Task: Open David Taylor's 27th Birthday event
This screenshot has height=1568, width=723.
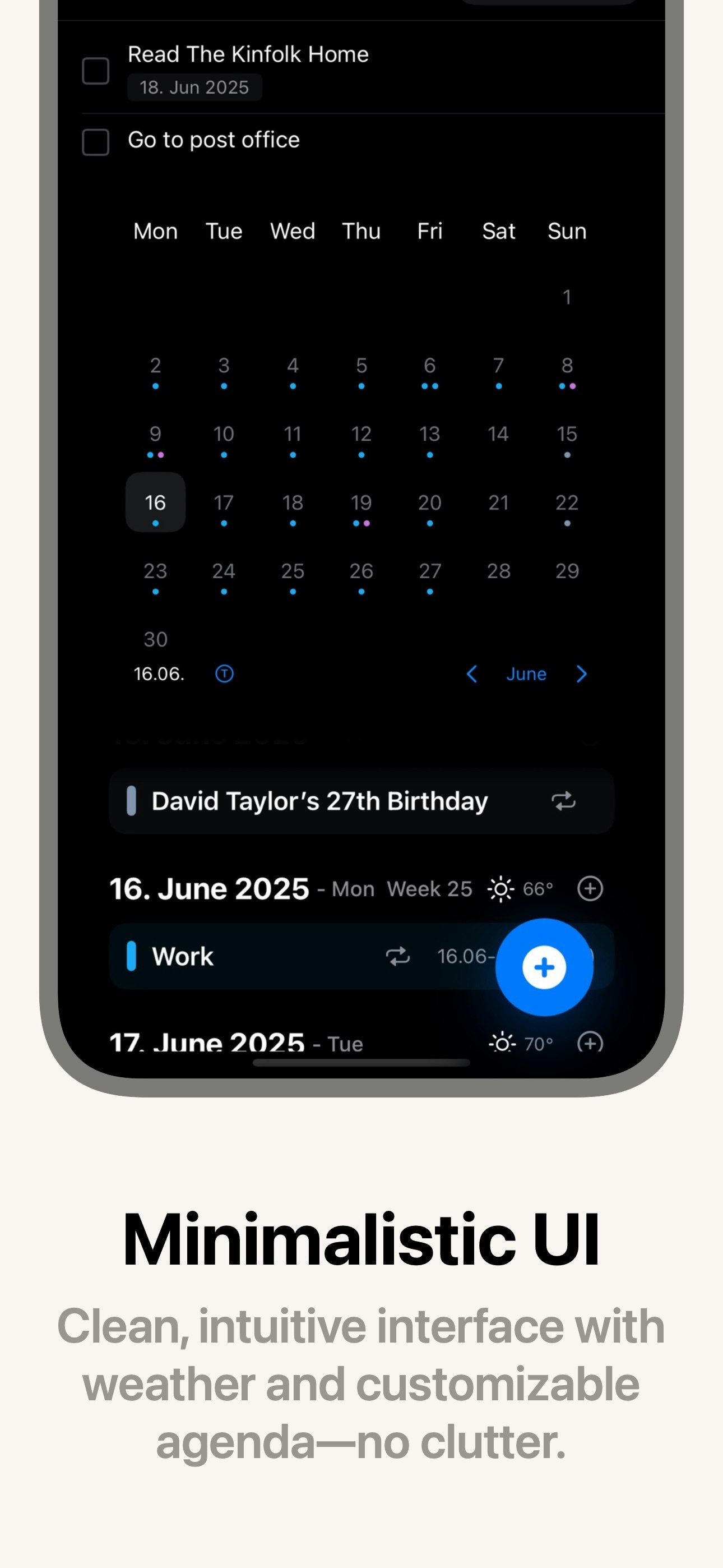Action: [x=319, y=800]
